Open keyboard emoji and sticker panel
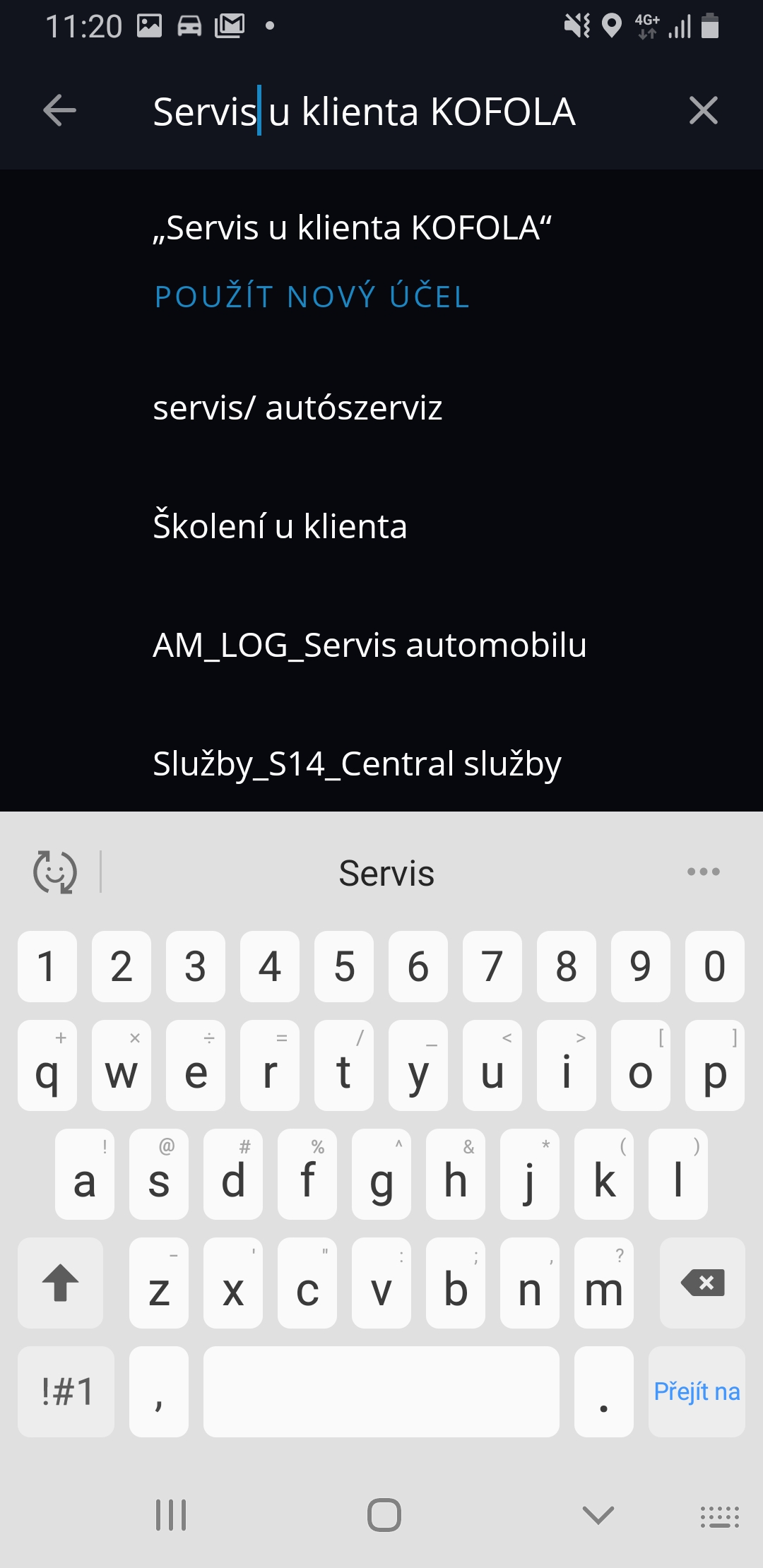This screenshot has height=1568, width=763. [55, 872]
